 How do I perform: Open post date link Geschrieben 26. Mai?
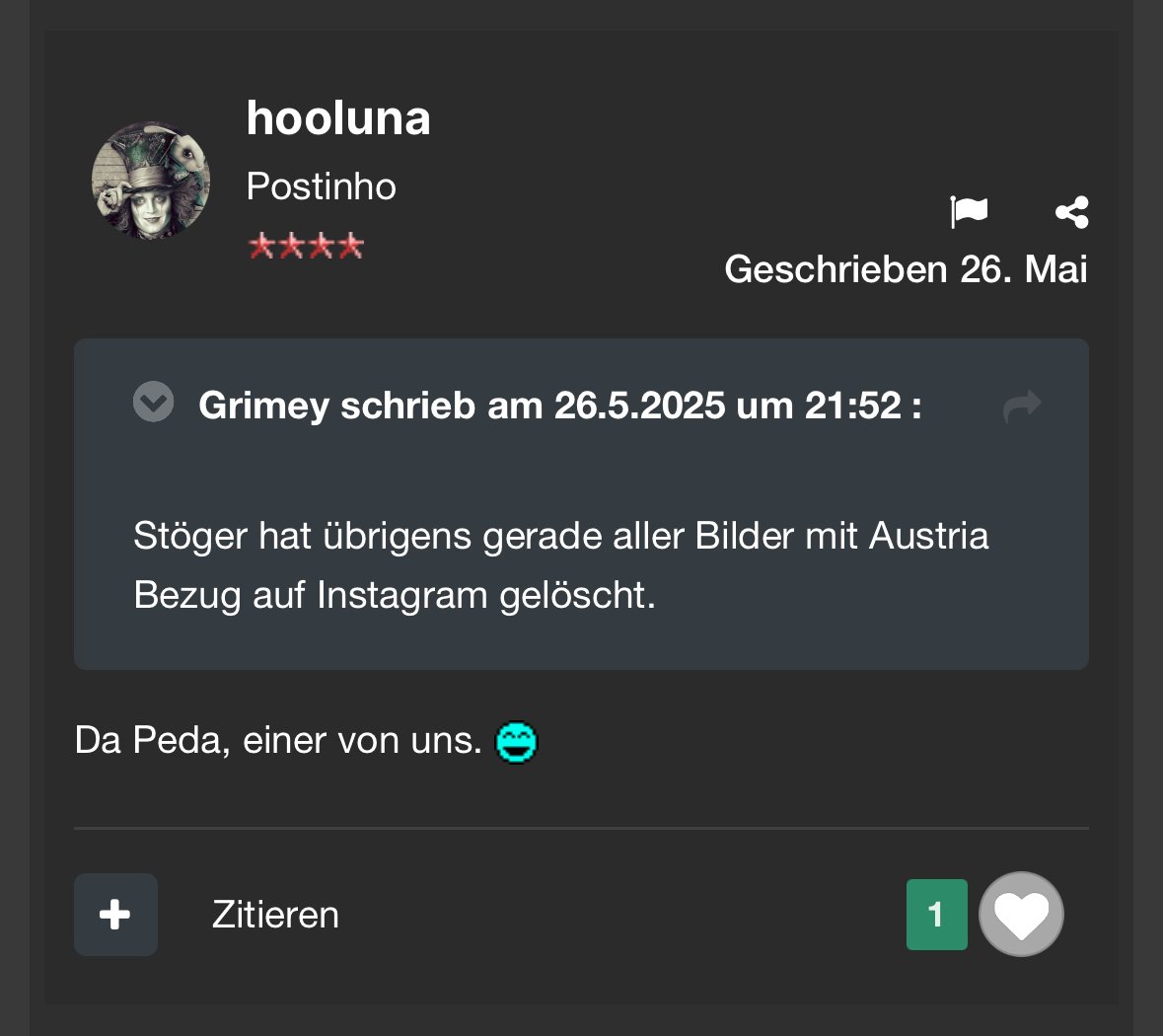906,269
